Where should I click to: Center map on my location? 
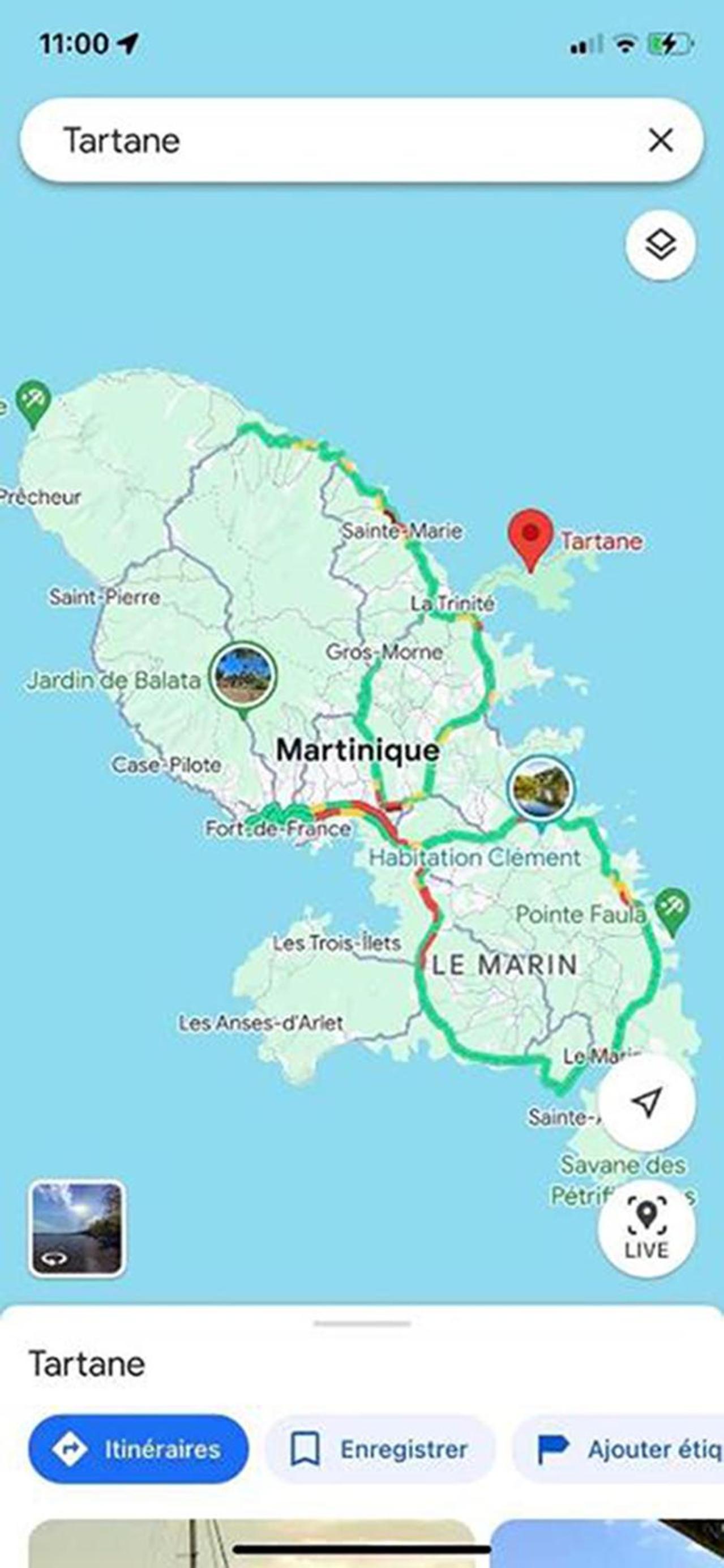pyautogui.click(x=646, y=1102)
